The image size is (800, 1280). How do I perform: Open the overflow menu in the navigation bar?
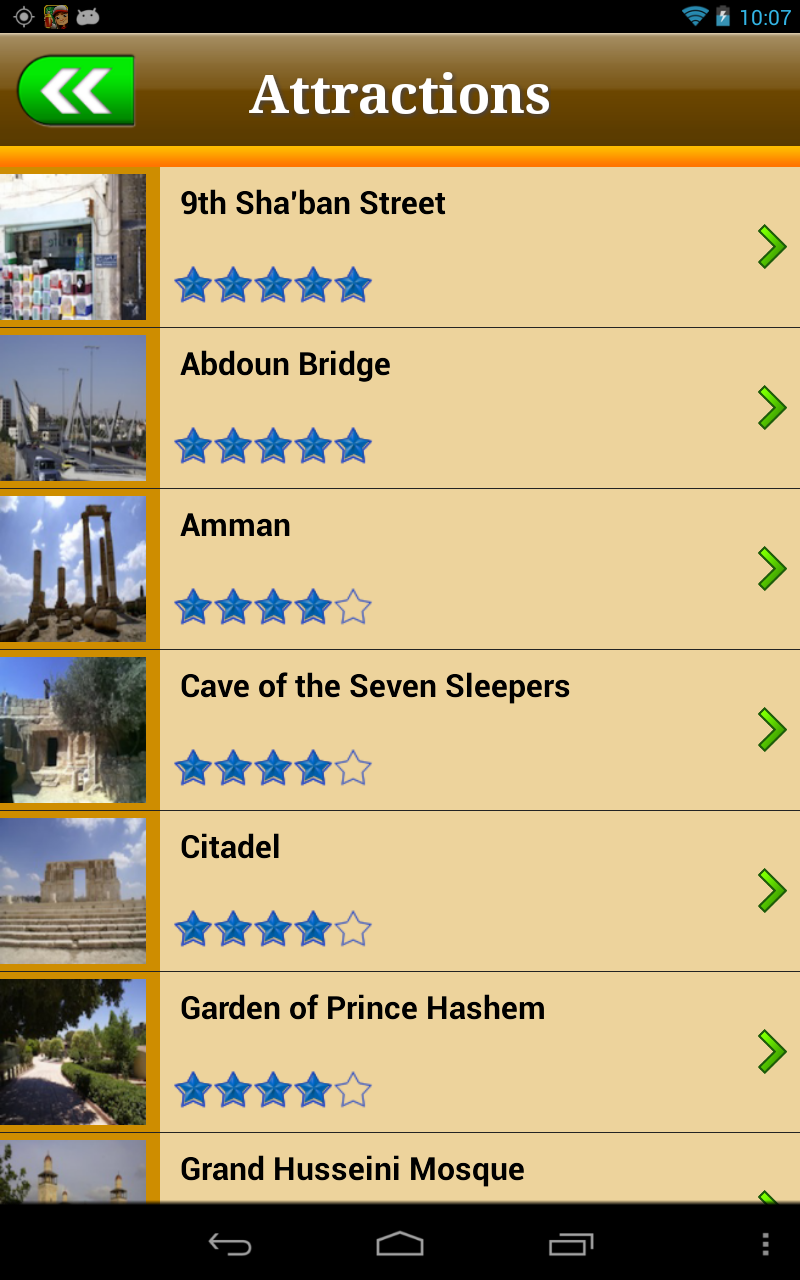[765, 1244]
